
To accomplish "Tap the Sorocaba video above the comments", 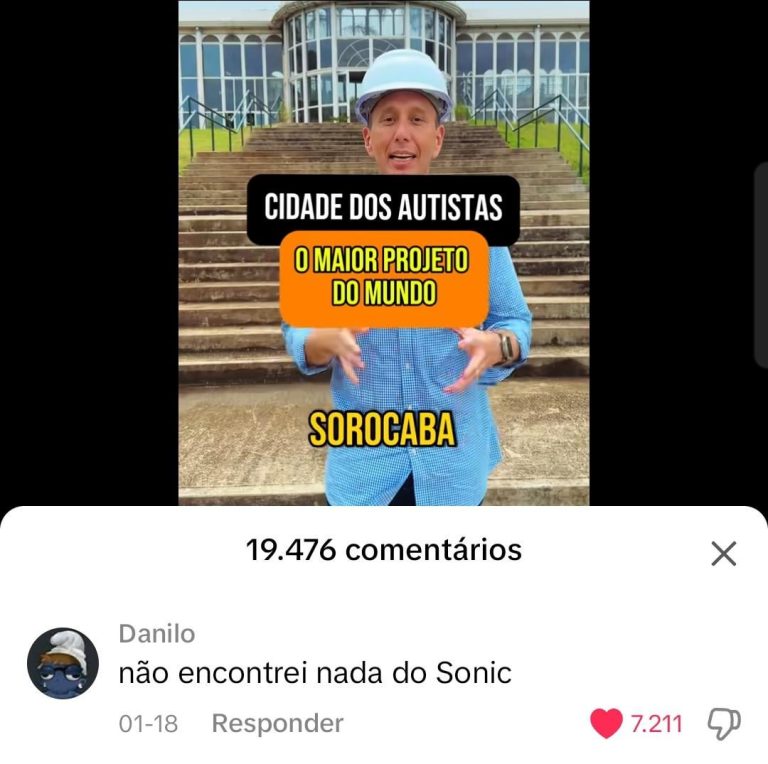I will (383, 300).
